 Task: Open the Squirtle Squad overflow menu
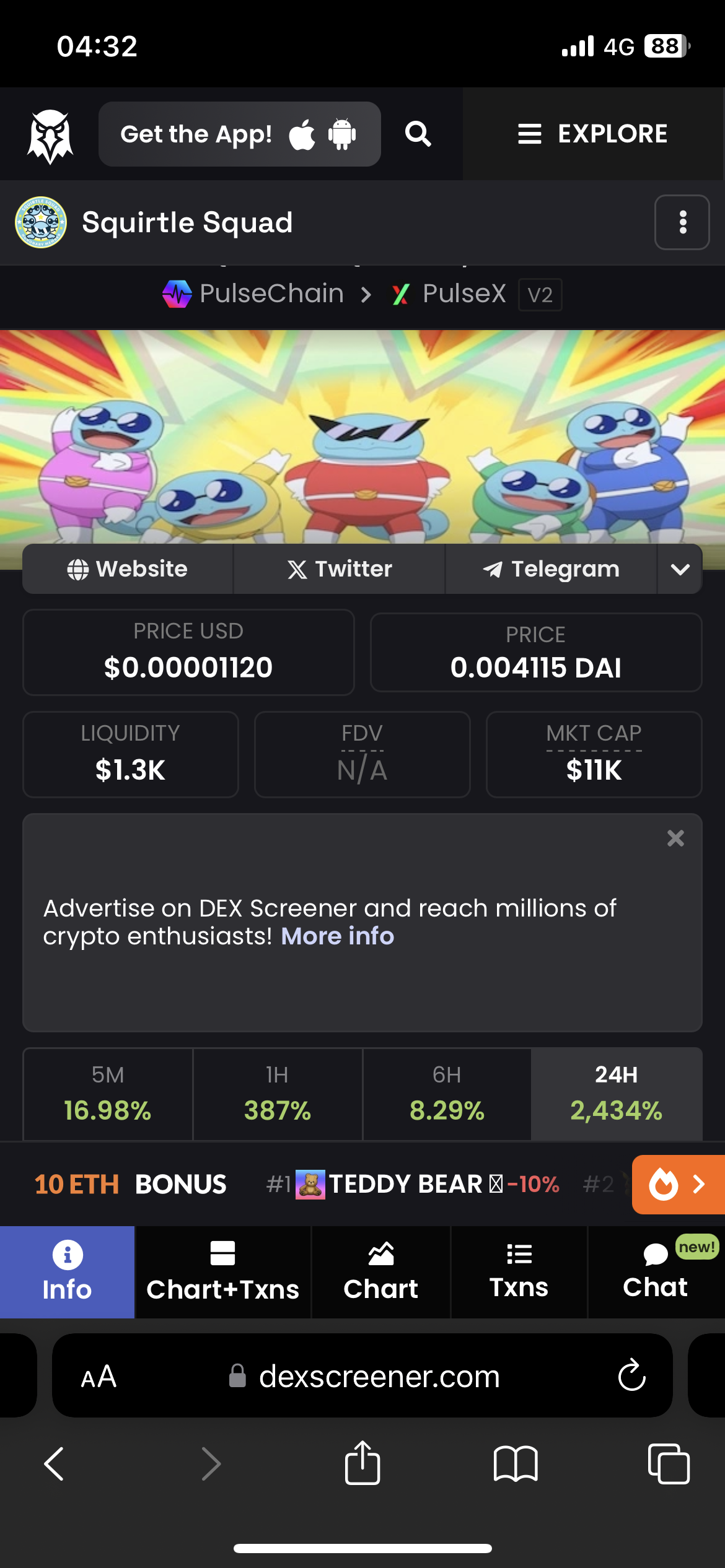click(682, 222)
